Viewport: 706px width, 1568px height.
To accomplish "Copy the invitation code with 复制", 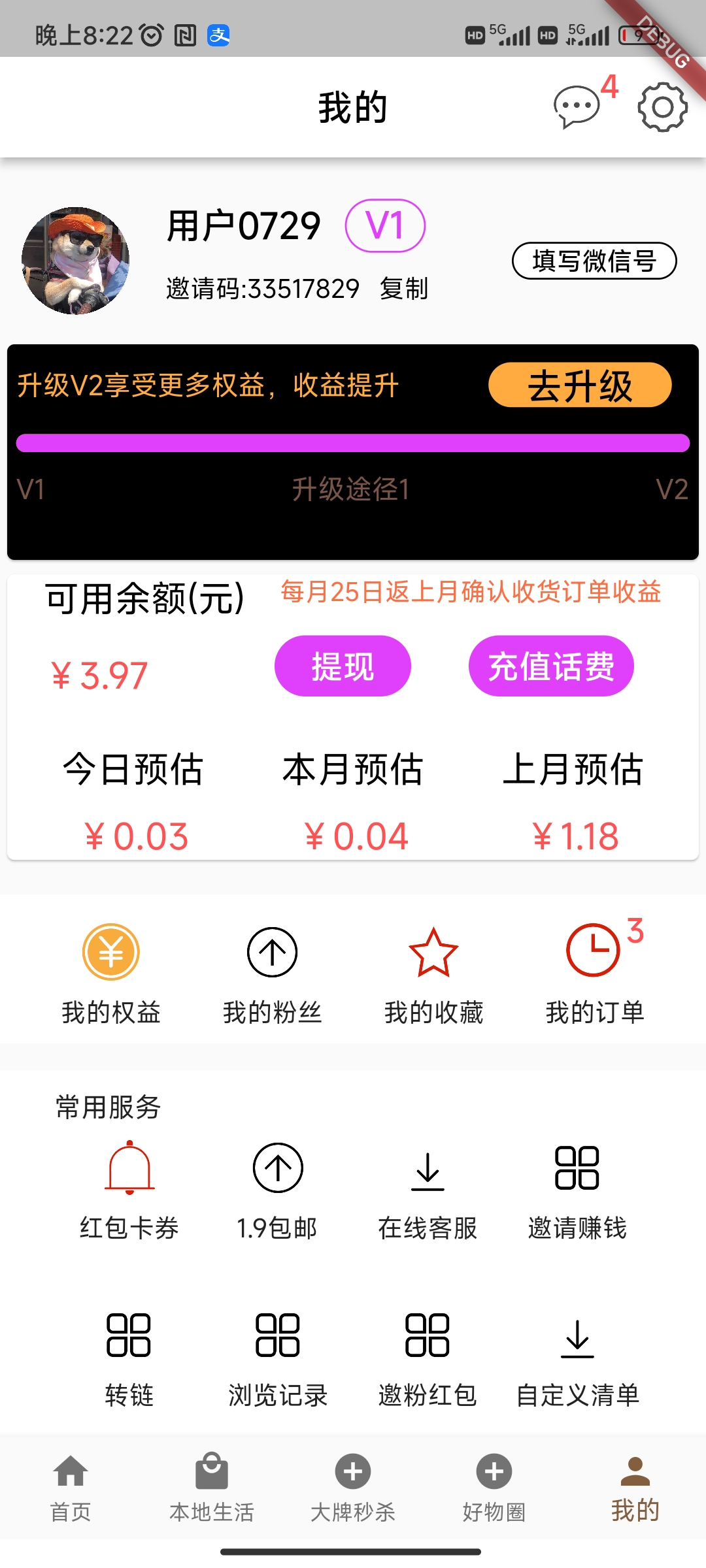I will point(404,288).
